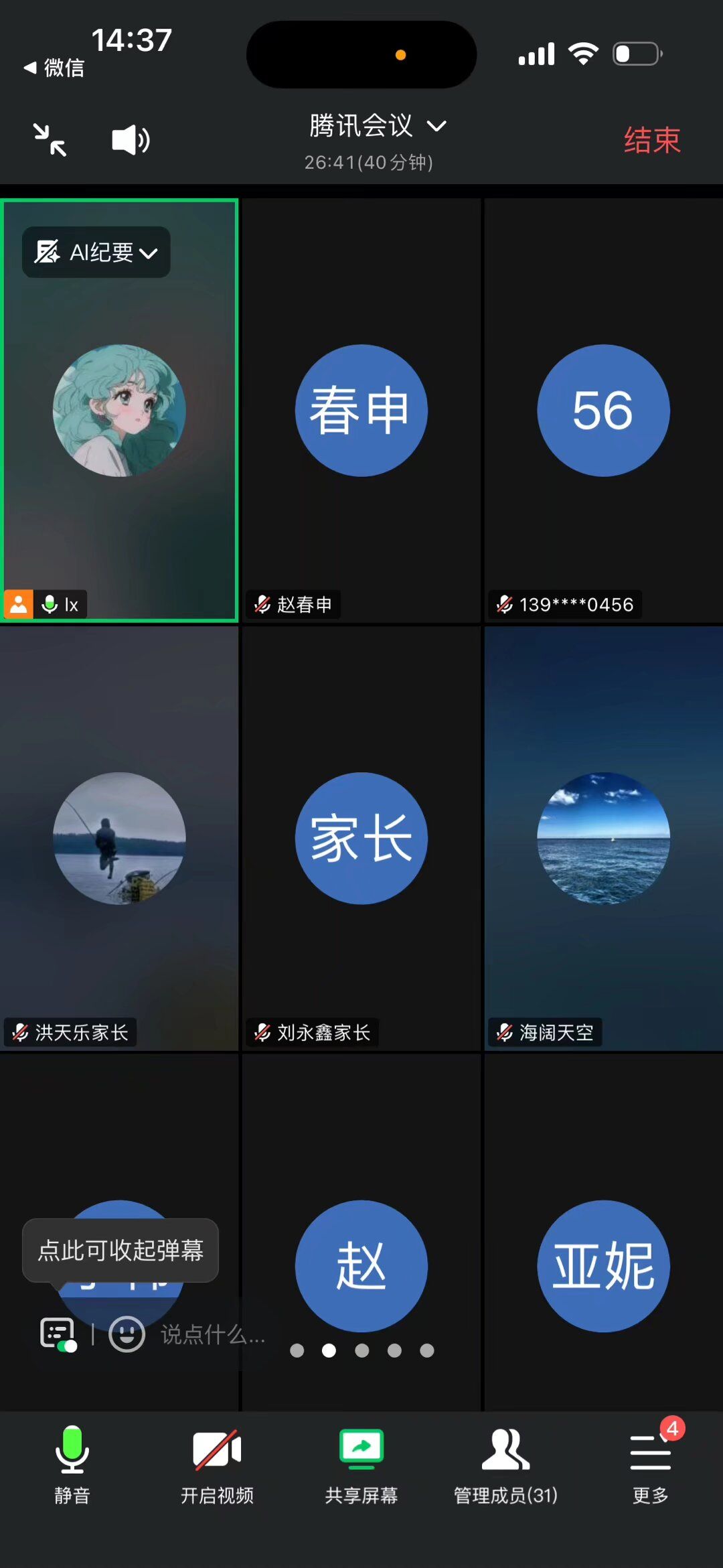Open the 更多 menu

[650, 1465]
